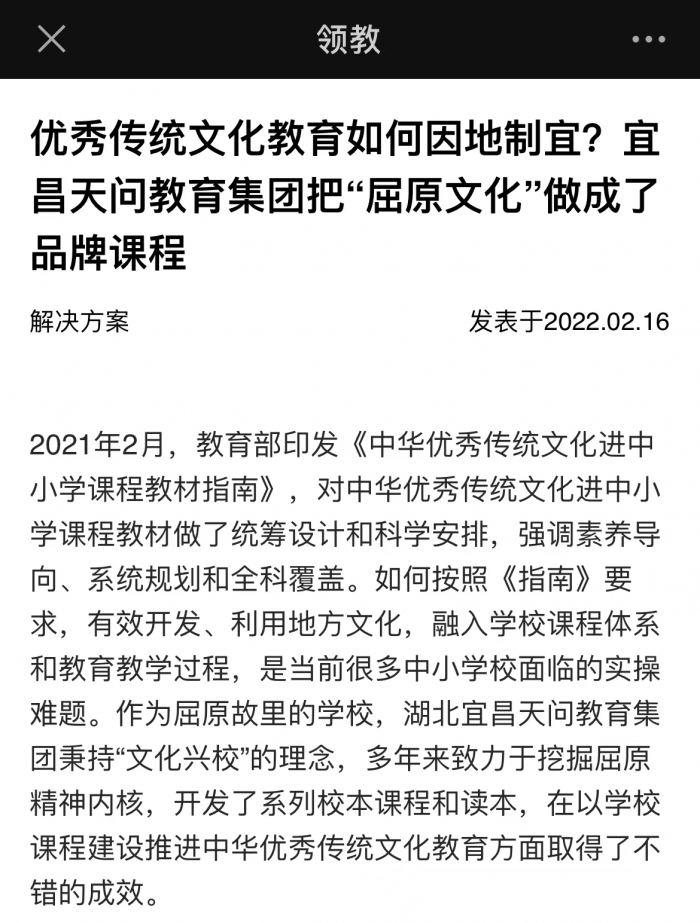Open the three-dot more options menu
700x923 pixels.
[x=648, y=39]
